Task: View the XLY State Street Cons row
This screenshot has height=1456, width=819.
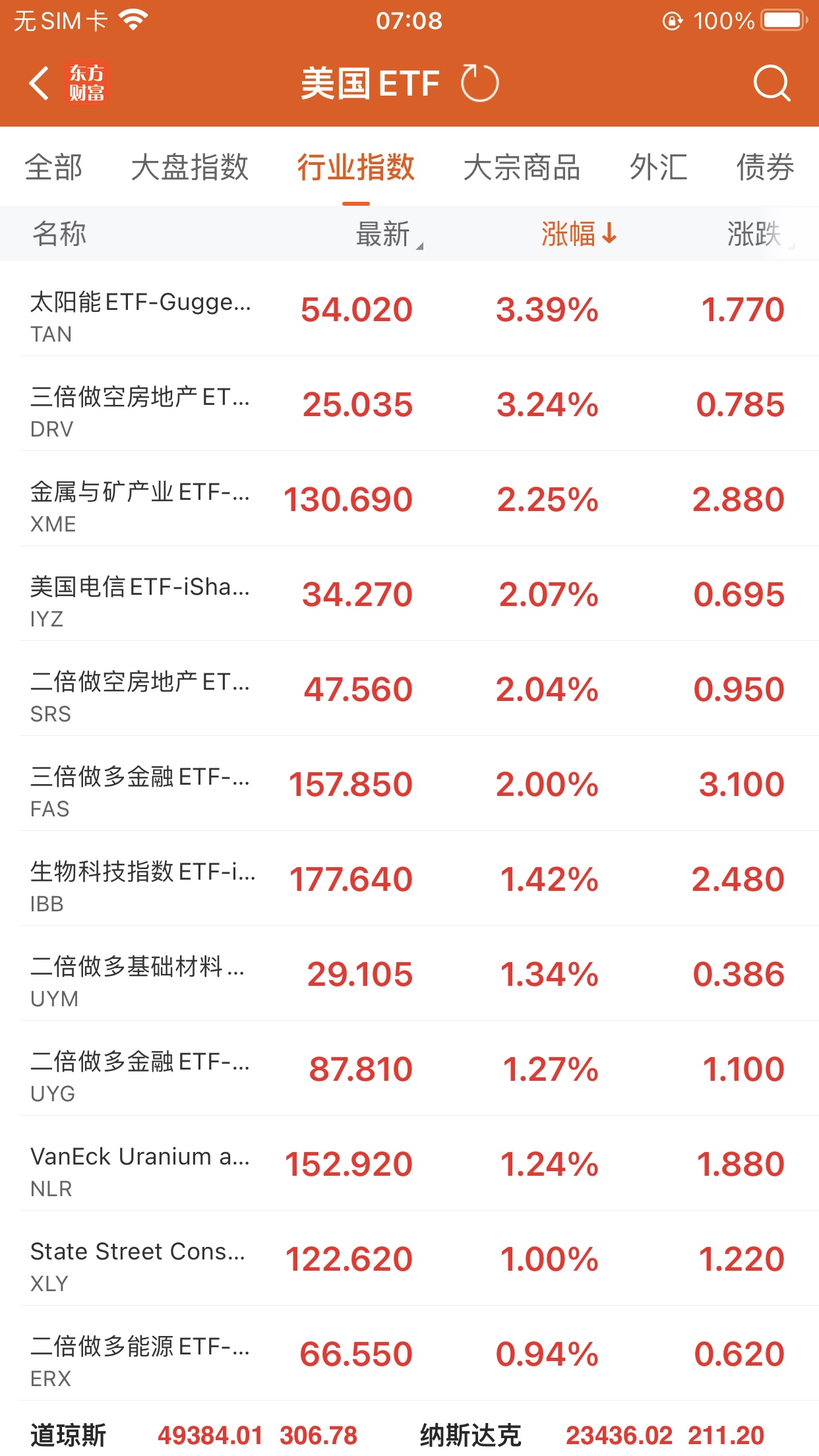Action: (409, 1259)
